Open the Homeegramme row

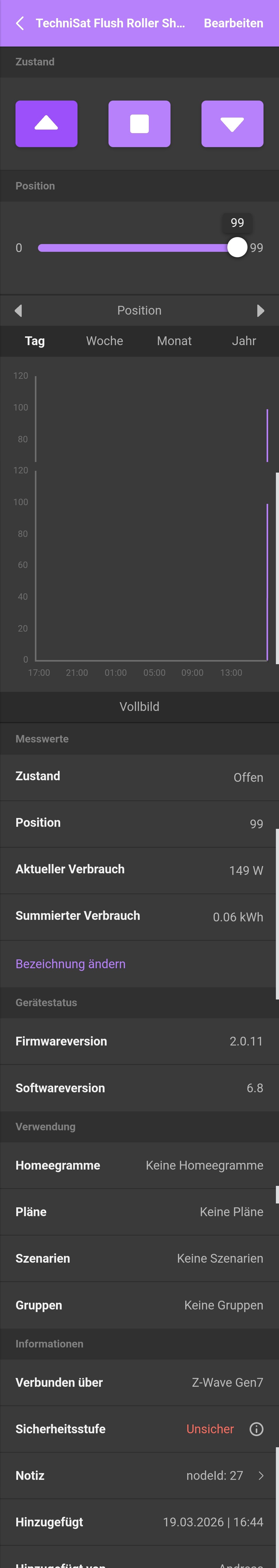coord(139,1165)
